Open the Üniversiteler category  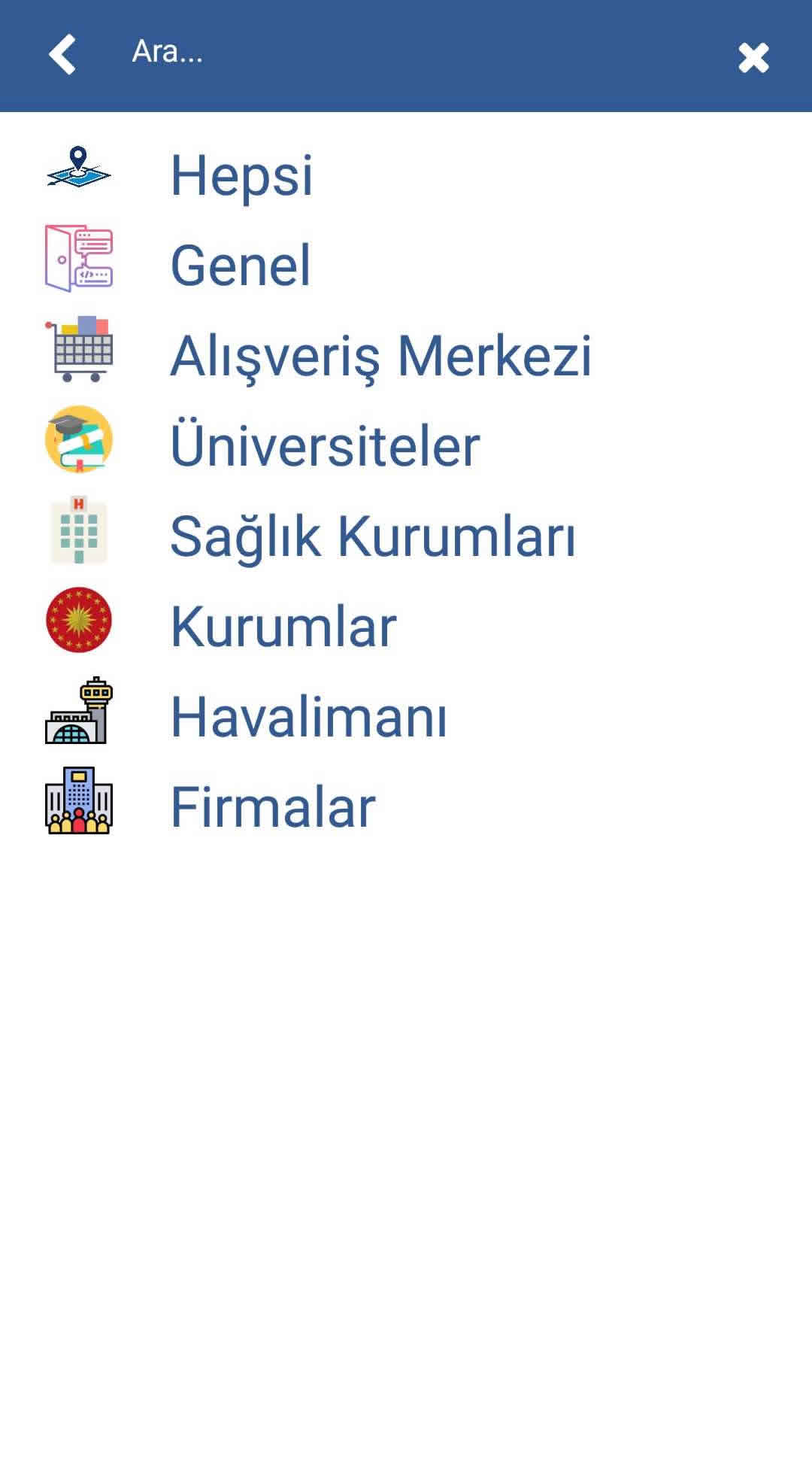click(x=325, y=445)
